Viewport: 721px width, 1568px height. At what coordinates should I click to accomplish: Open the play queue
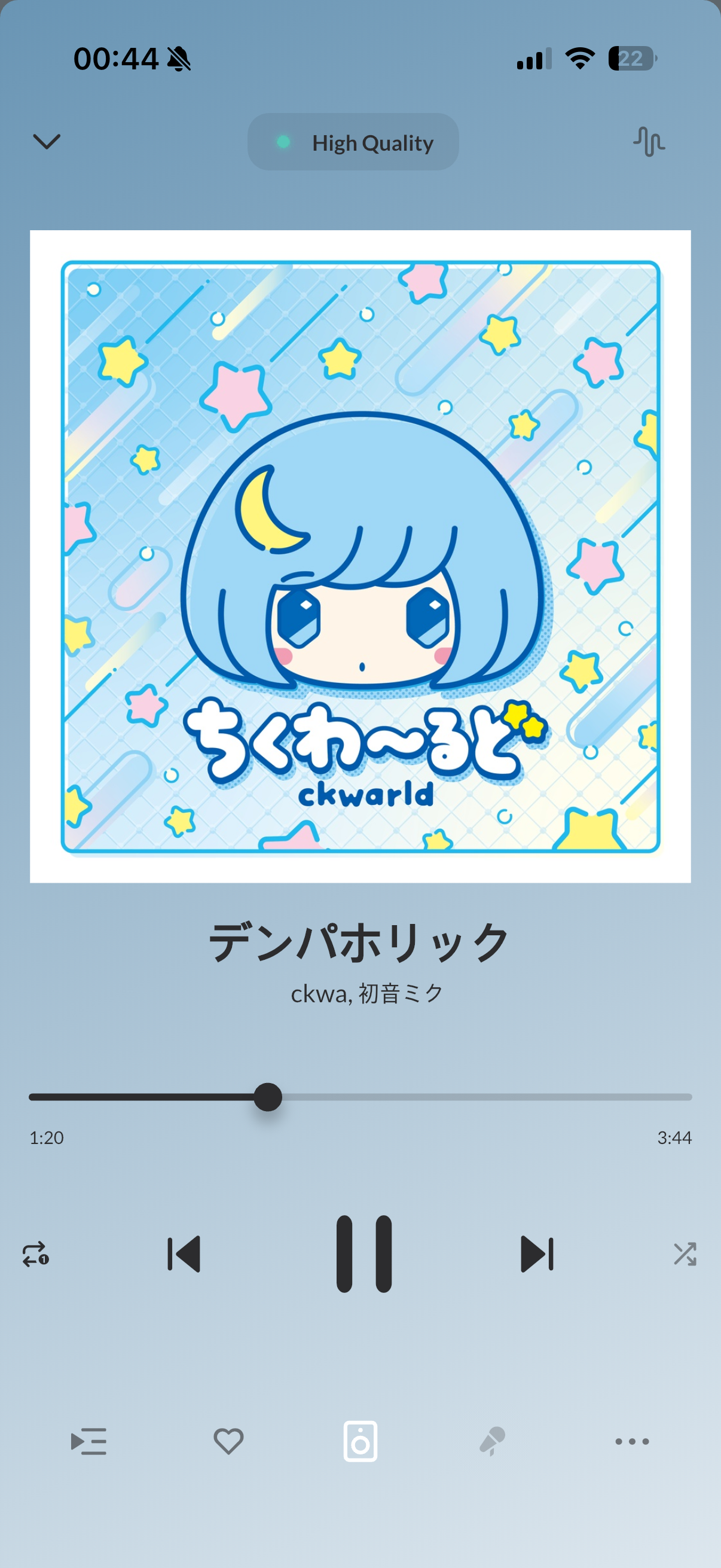tap(89, 1441)
